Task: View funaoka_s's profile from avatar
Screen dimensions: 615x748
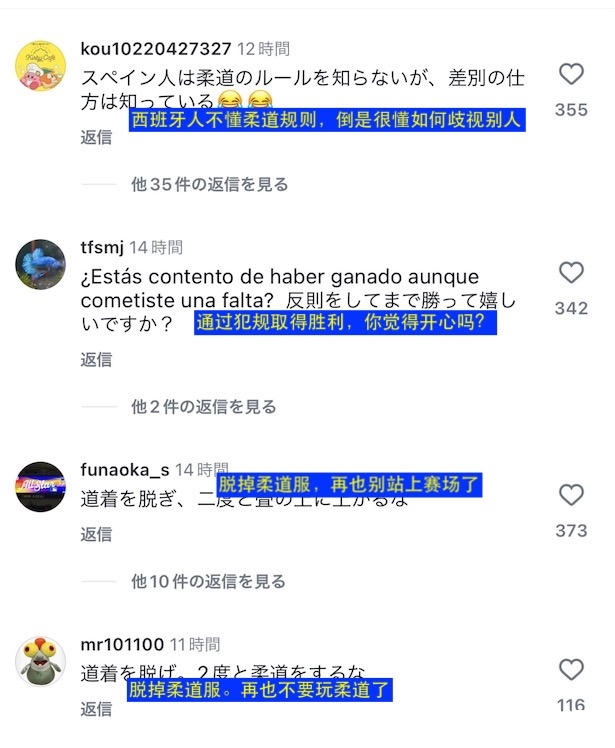Action: click(41, 487)
